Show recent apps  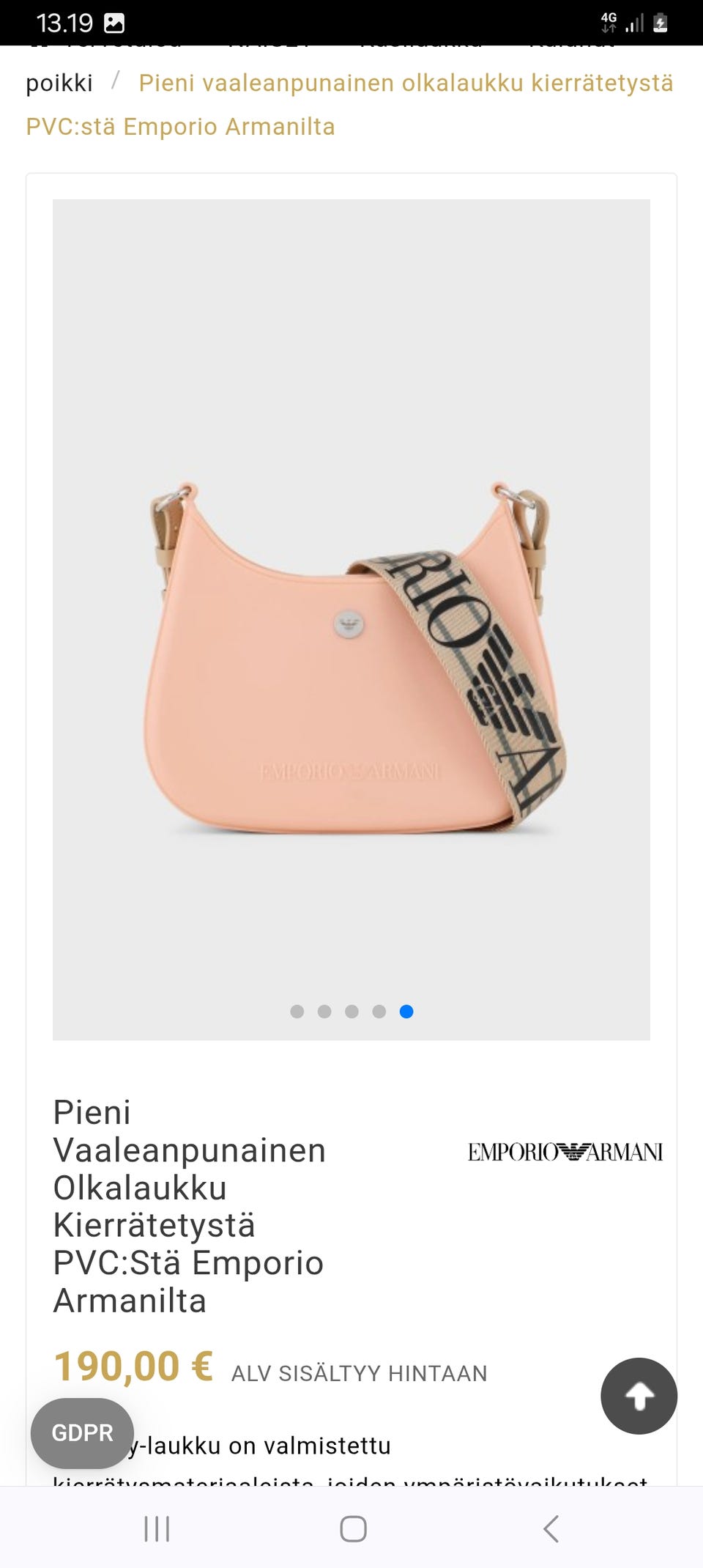157,1529
